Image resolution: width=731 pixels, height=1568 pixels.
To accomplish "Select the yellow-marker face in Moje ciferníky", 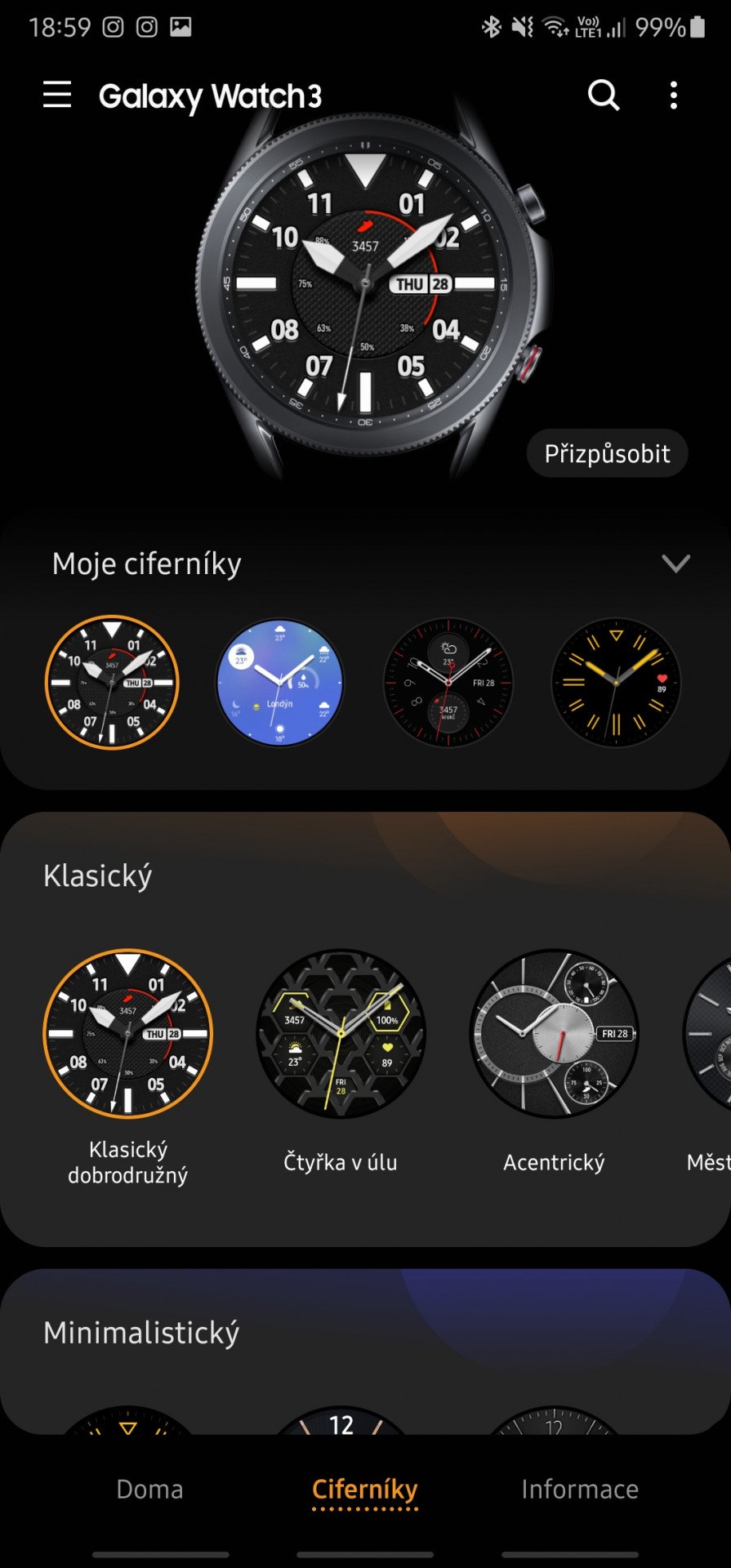I will point(617,682).
